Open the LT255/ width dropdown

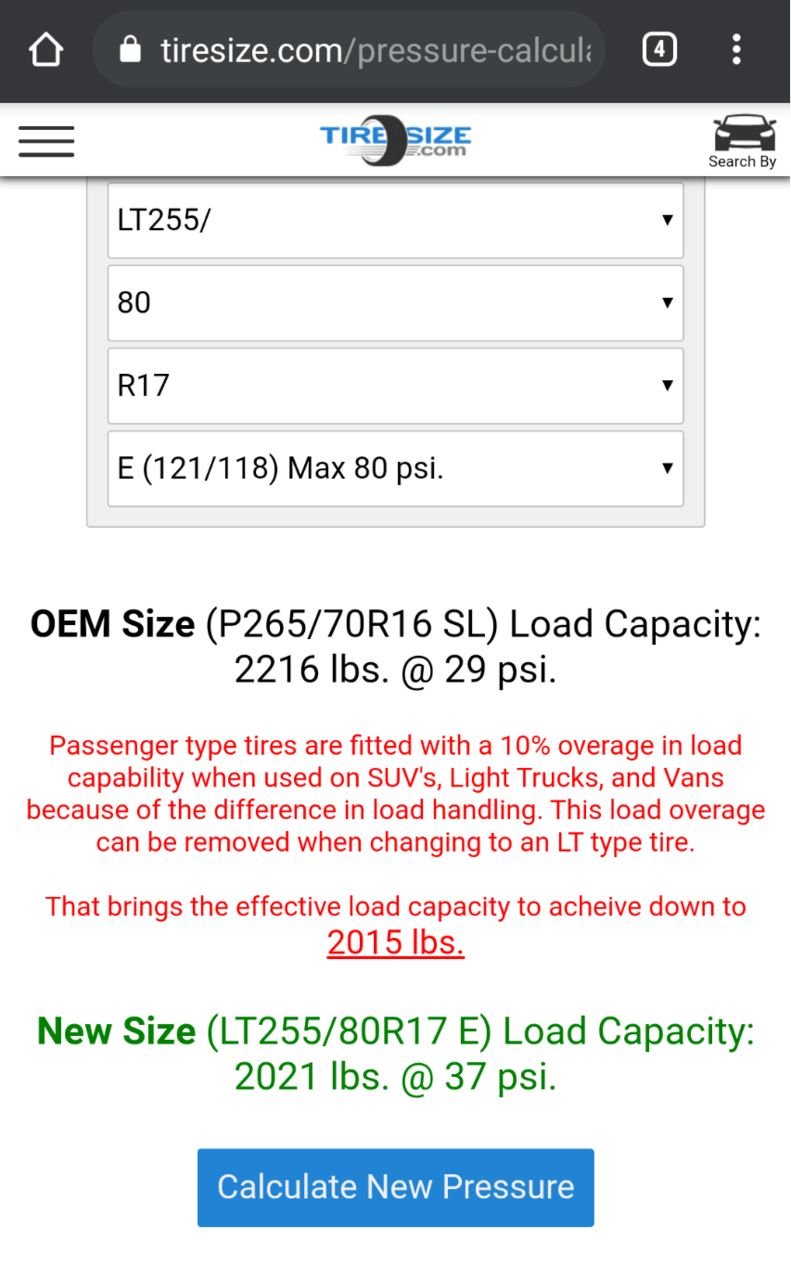pos(395,220)
